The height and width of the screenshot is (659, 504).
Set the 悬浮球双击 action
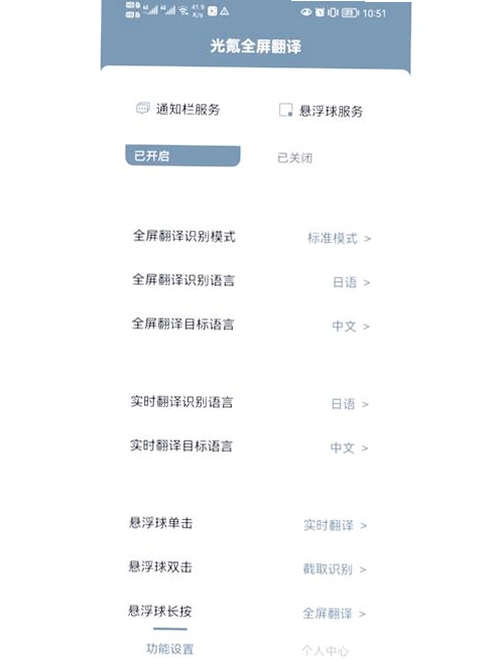pos(247,568)
